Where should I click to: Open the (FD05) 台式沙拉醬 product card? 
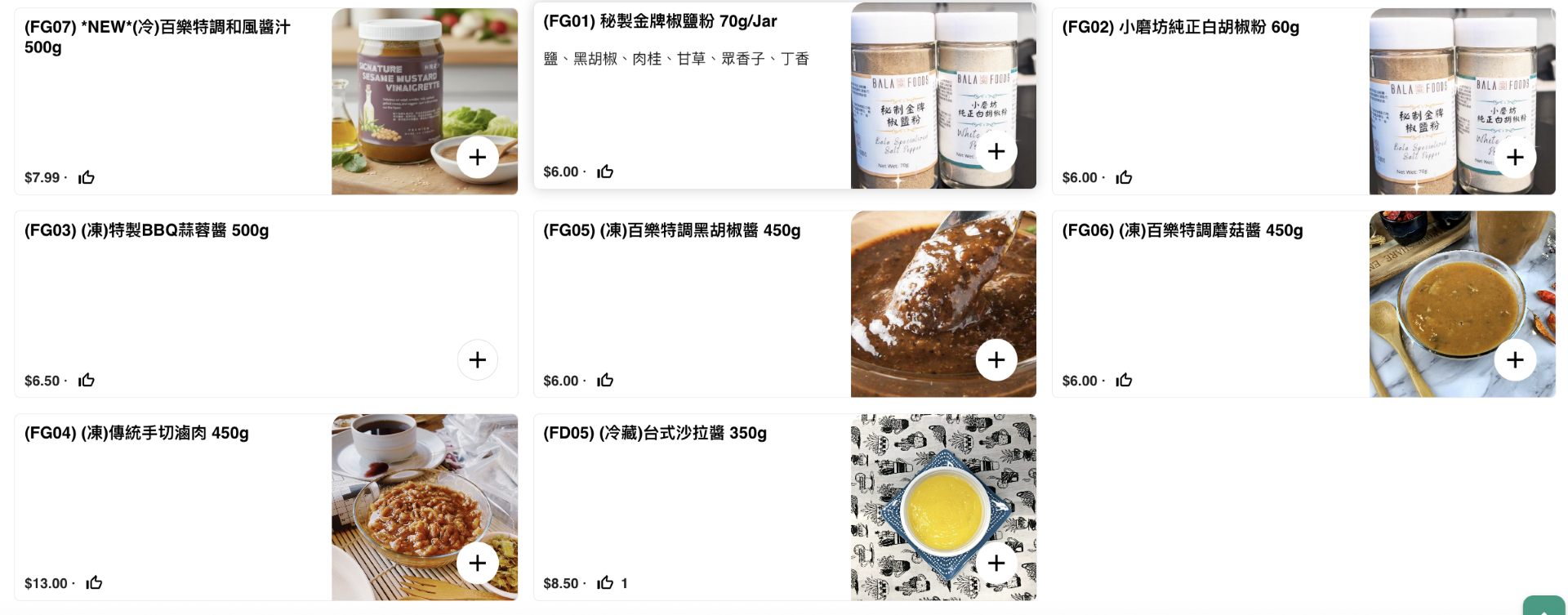(x=654, y=434)
